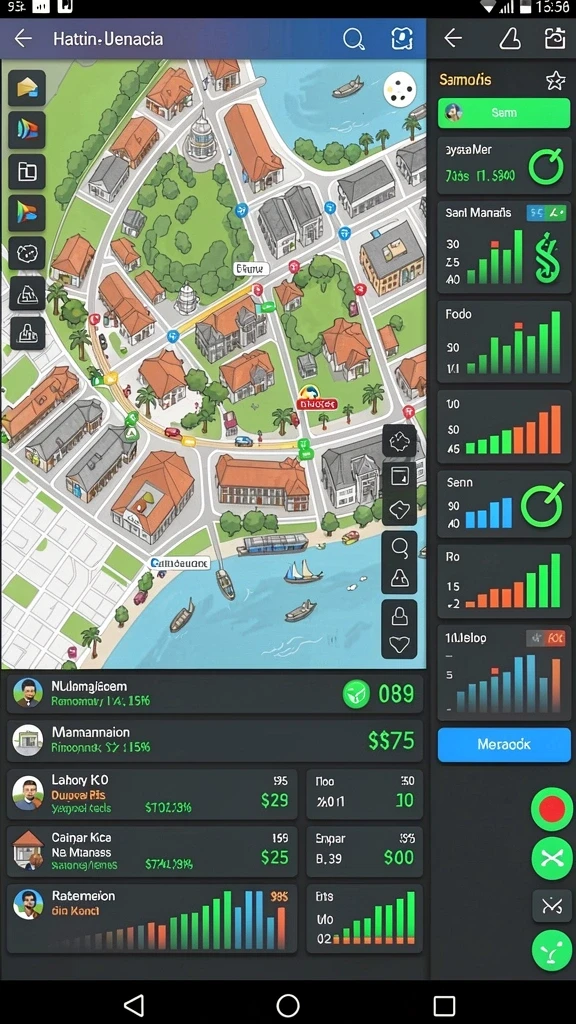Screen dimensions: 576x1024
Task: Go back using the right panel arrow
Action: (x=453, y=39)
